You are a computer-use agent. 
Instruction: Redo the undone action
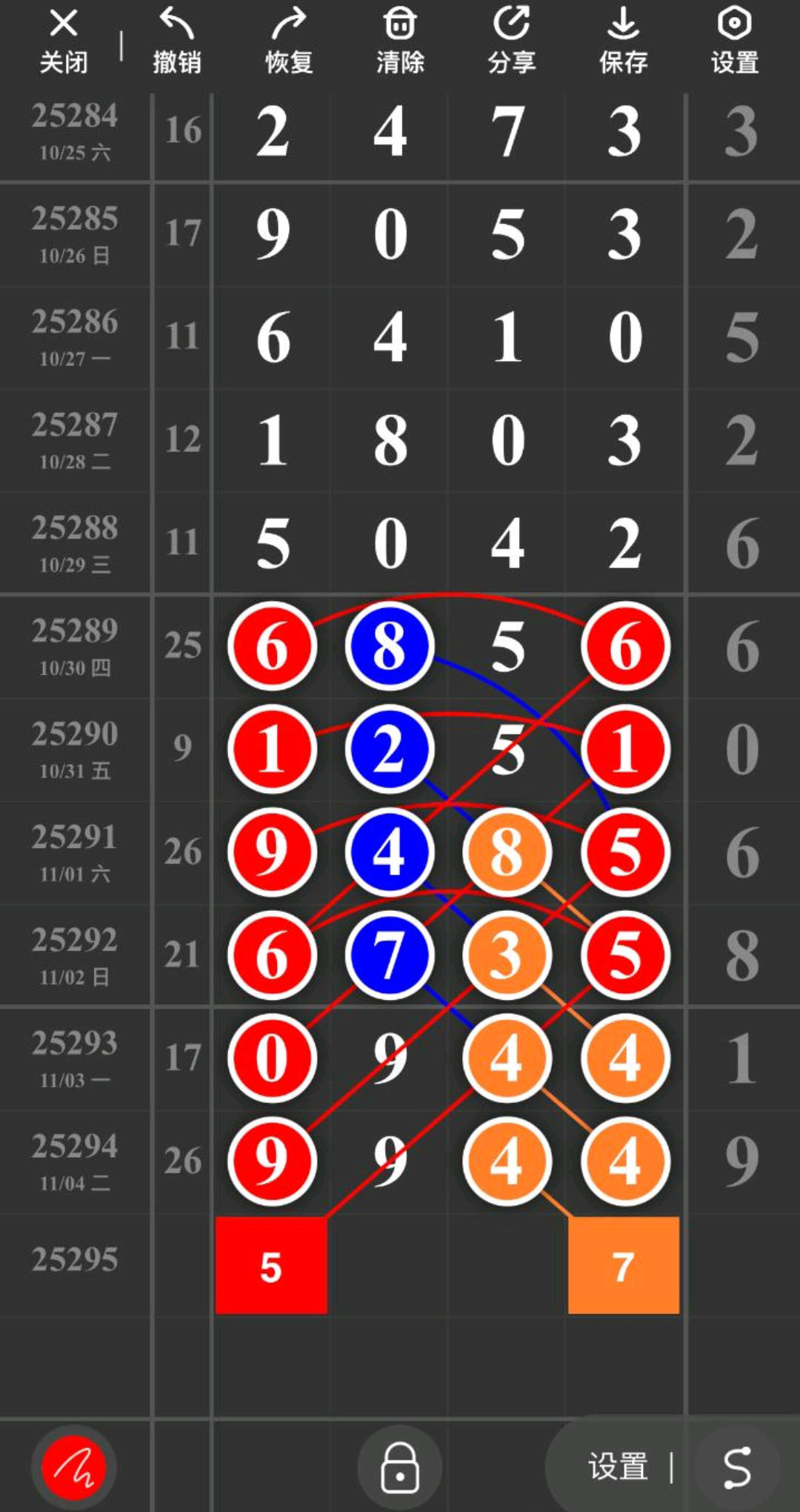click(289, 42)
